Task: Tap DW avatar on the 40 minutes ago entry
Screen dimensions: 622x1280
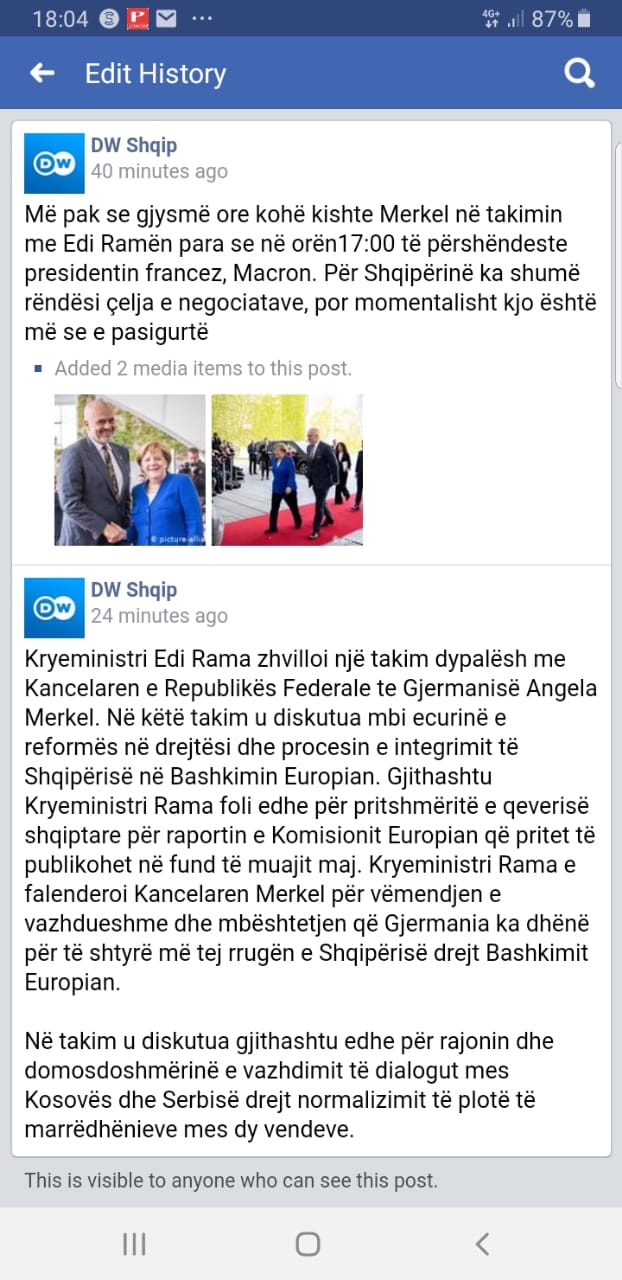Action: click(54, 162)
